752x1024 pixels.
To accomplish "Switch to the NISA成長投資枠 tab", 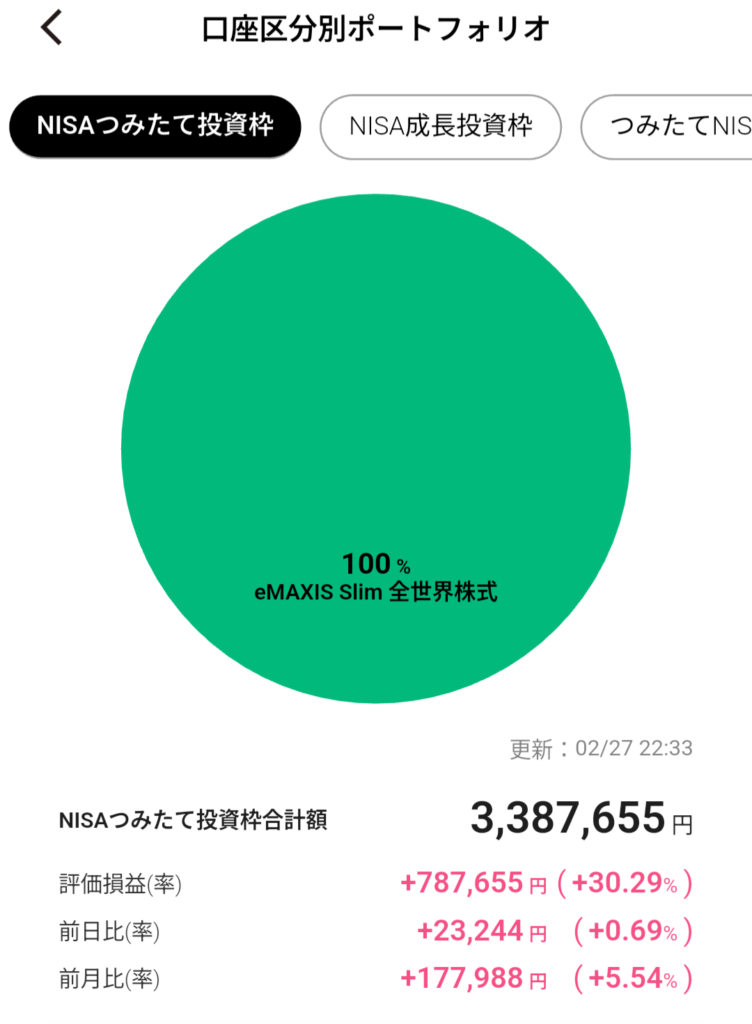I will click(x=441, y=127).
